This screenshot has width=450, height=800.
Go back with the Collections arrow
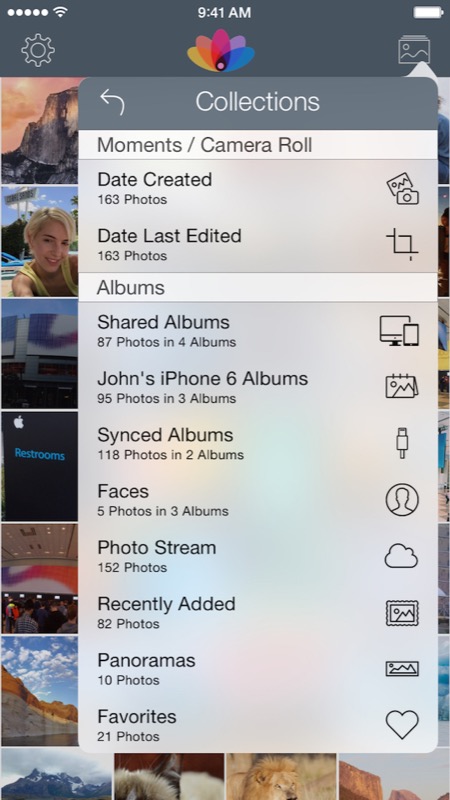coord(112,102)
